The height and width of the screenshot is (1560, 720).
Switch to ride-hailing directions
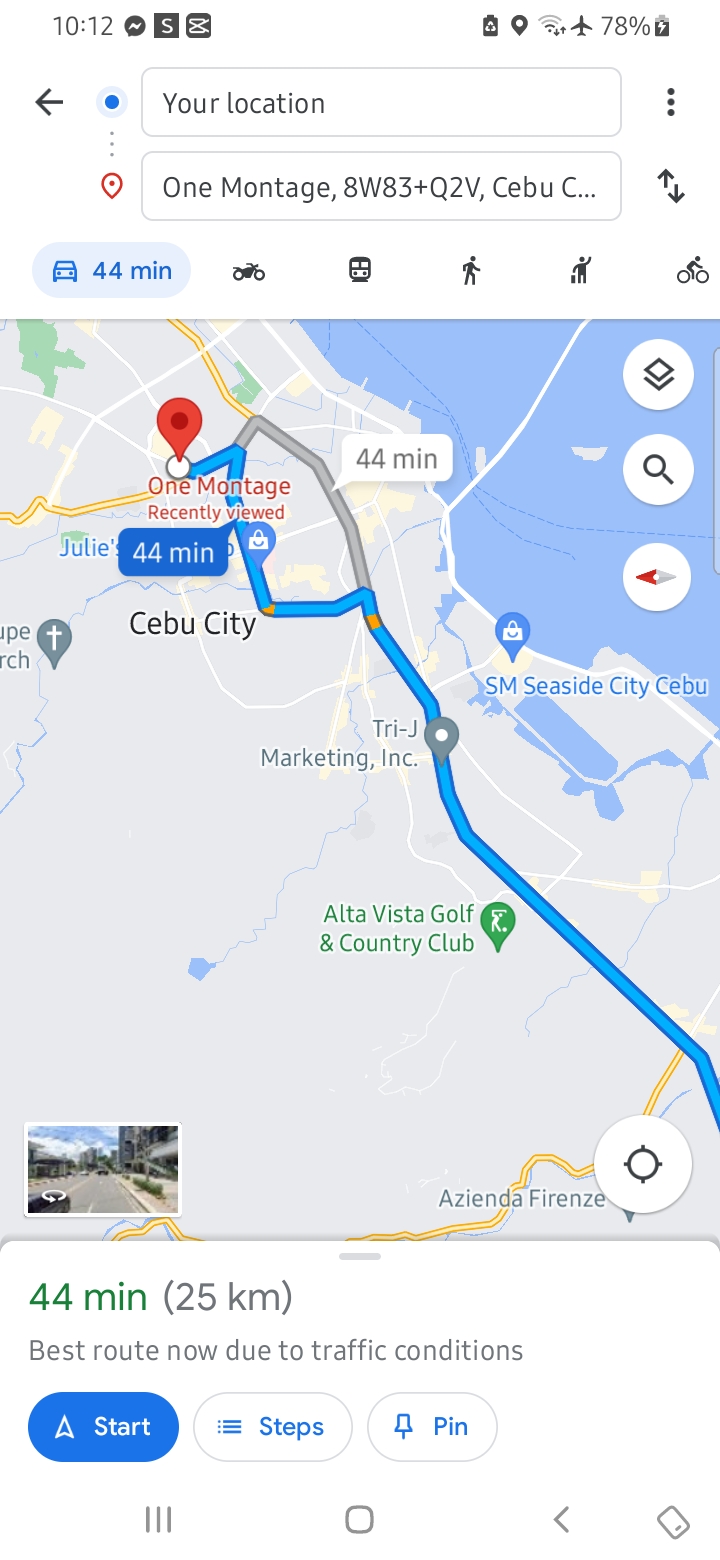click(x=581, y=270)
